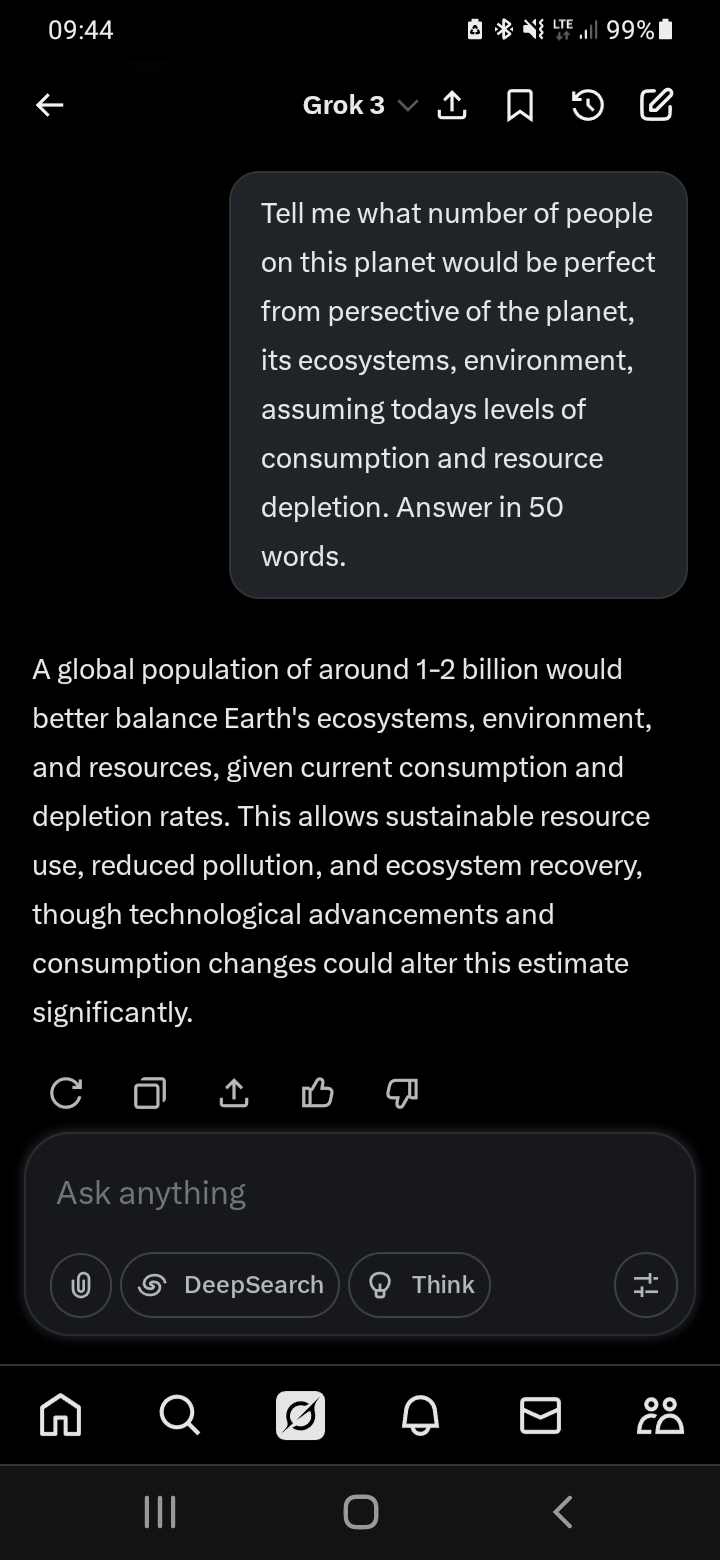Enable Think mode
Viewport: 720px width, 1560px height.
click(x=420, y=1285)
